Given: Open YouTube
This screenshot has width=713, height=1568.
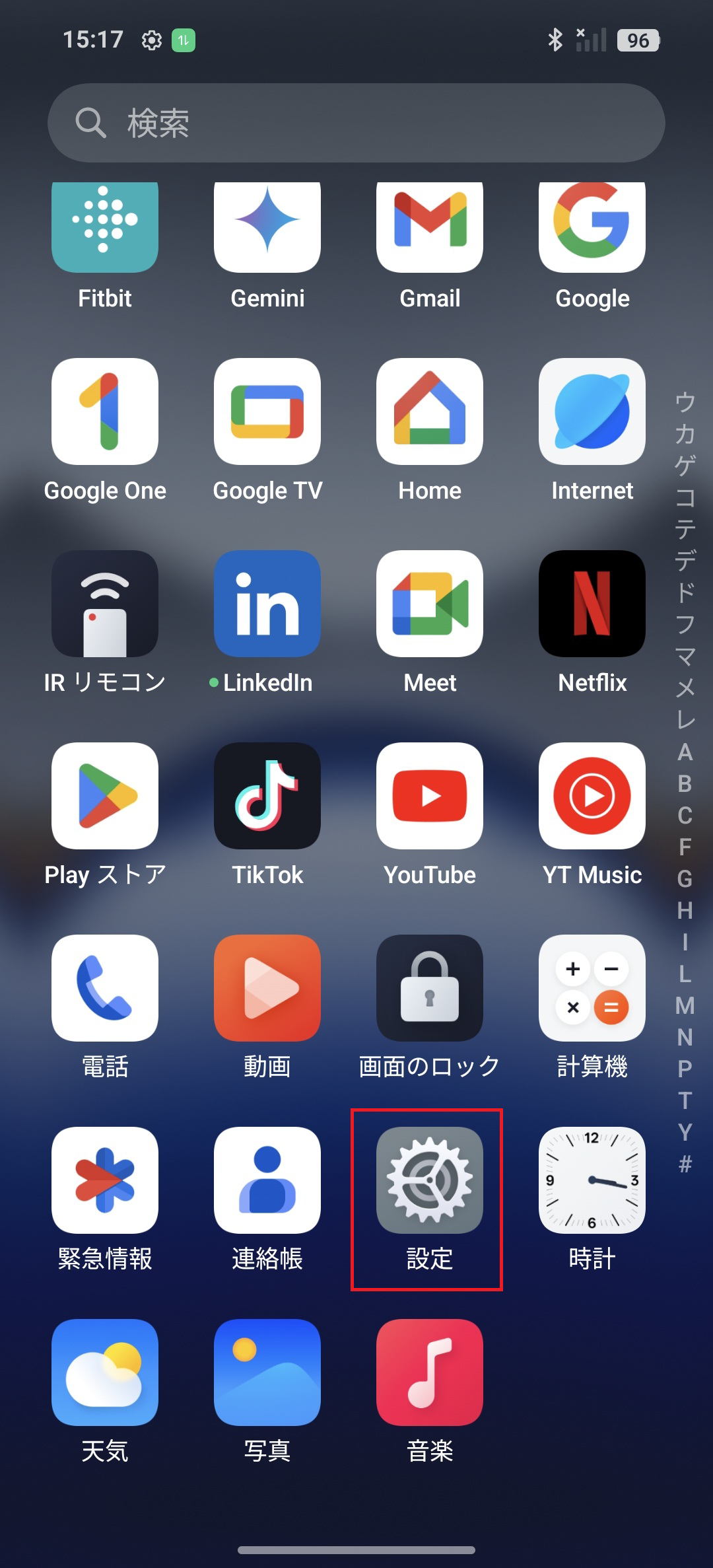Looking at the screenshot, I should [429, 795].
